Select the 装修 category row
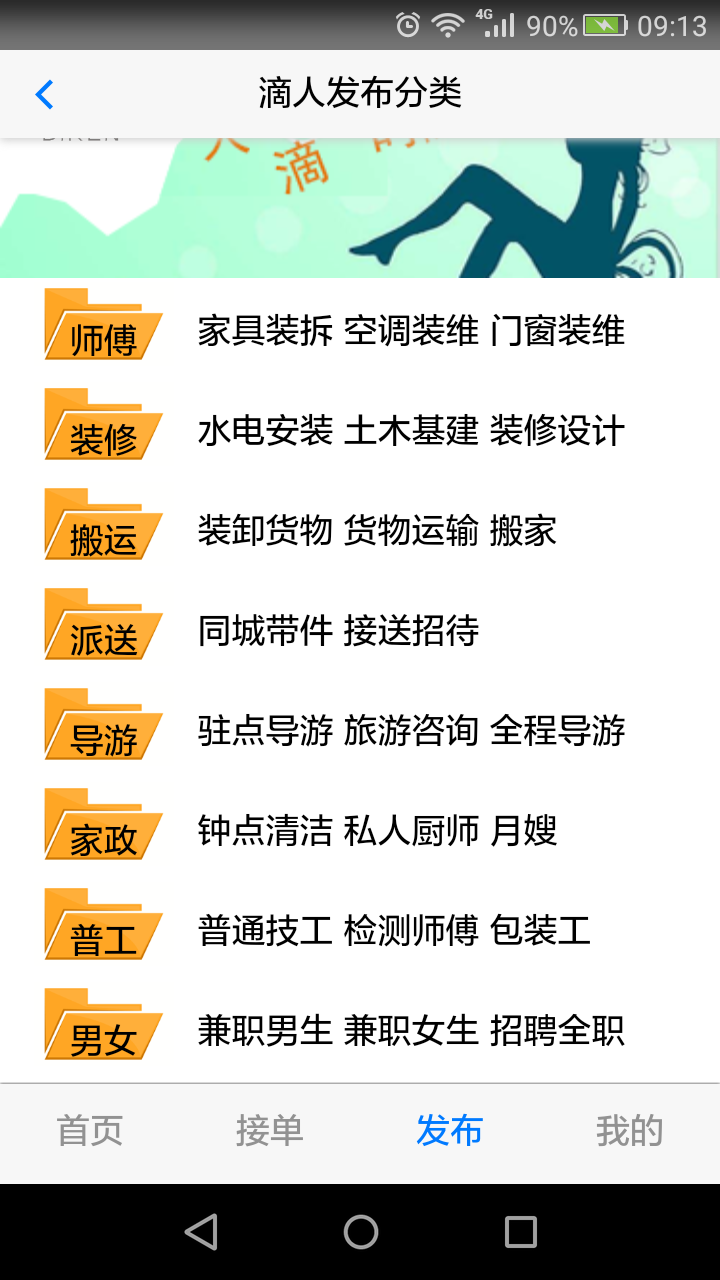Image resolution: width=720 pixels, height=1280 pixels. [360, 431]
